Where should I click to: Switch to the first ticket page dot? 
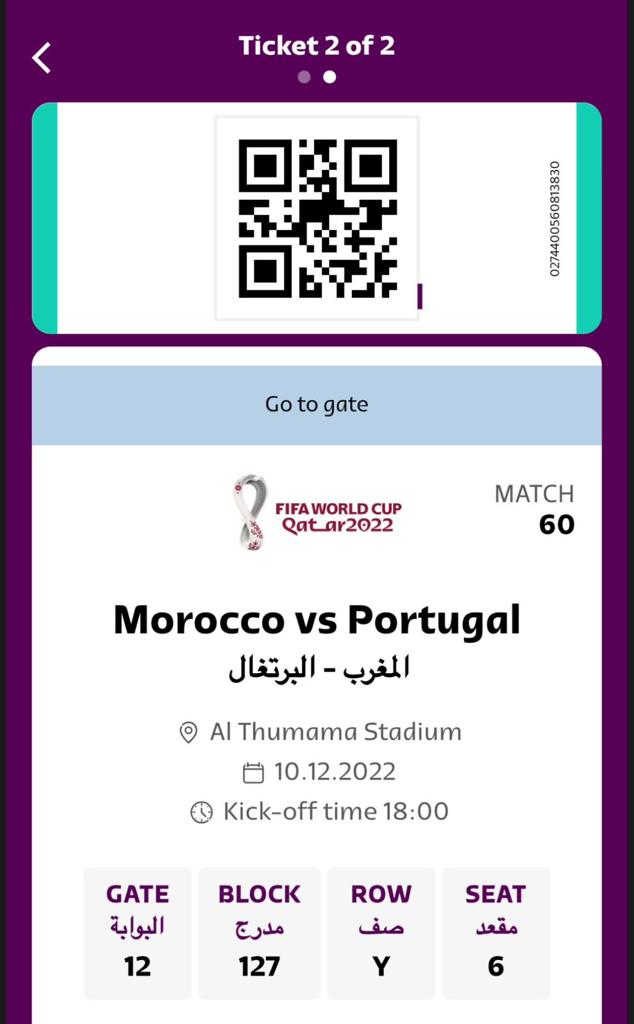(x=304, y=77)
